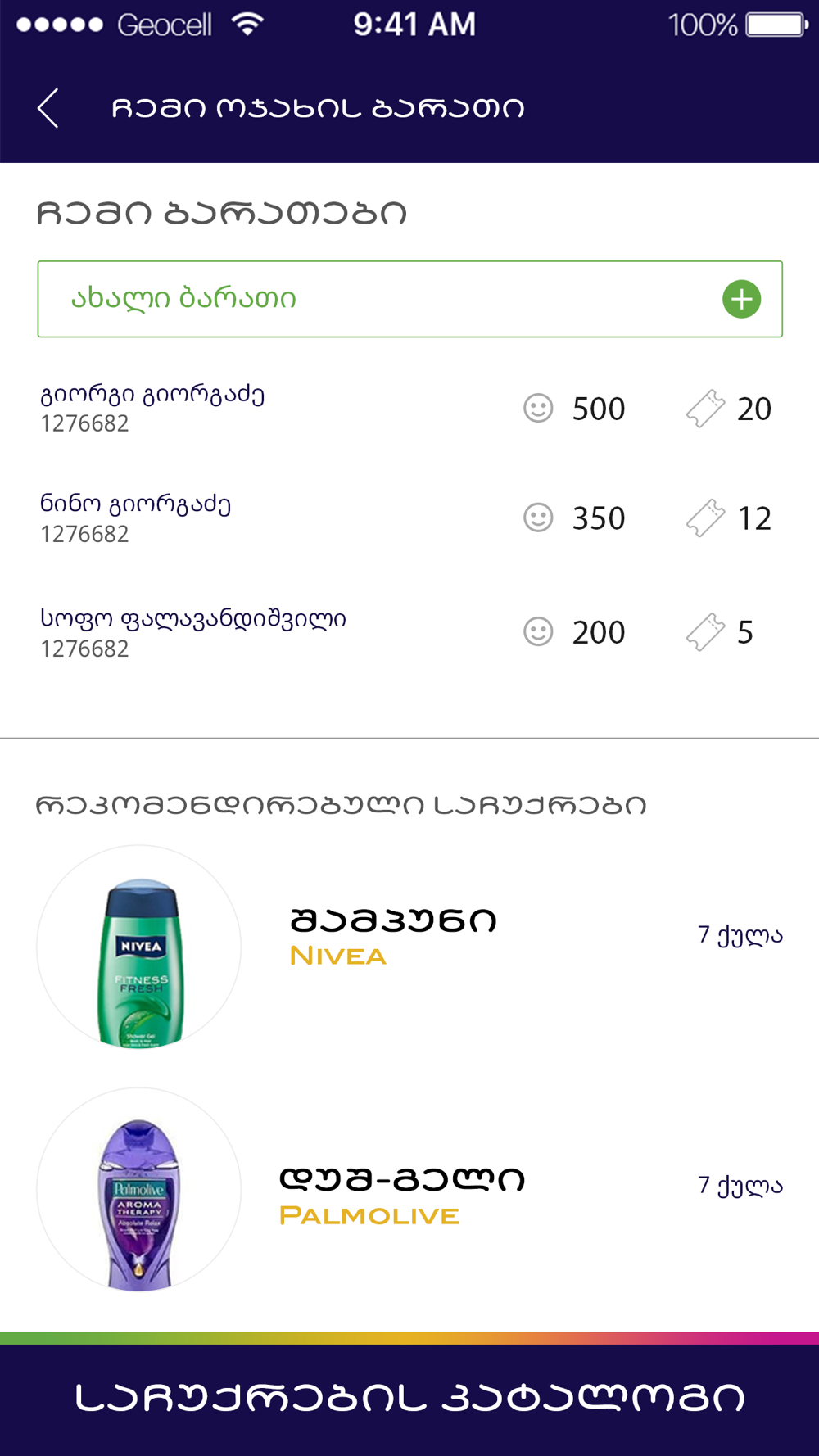This screenshot has width=819, height=1456.
Task: Open სოფო ფალავანდიშვილი's card row
Action: (x=409, y=632)
